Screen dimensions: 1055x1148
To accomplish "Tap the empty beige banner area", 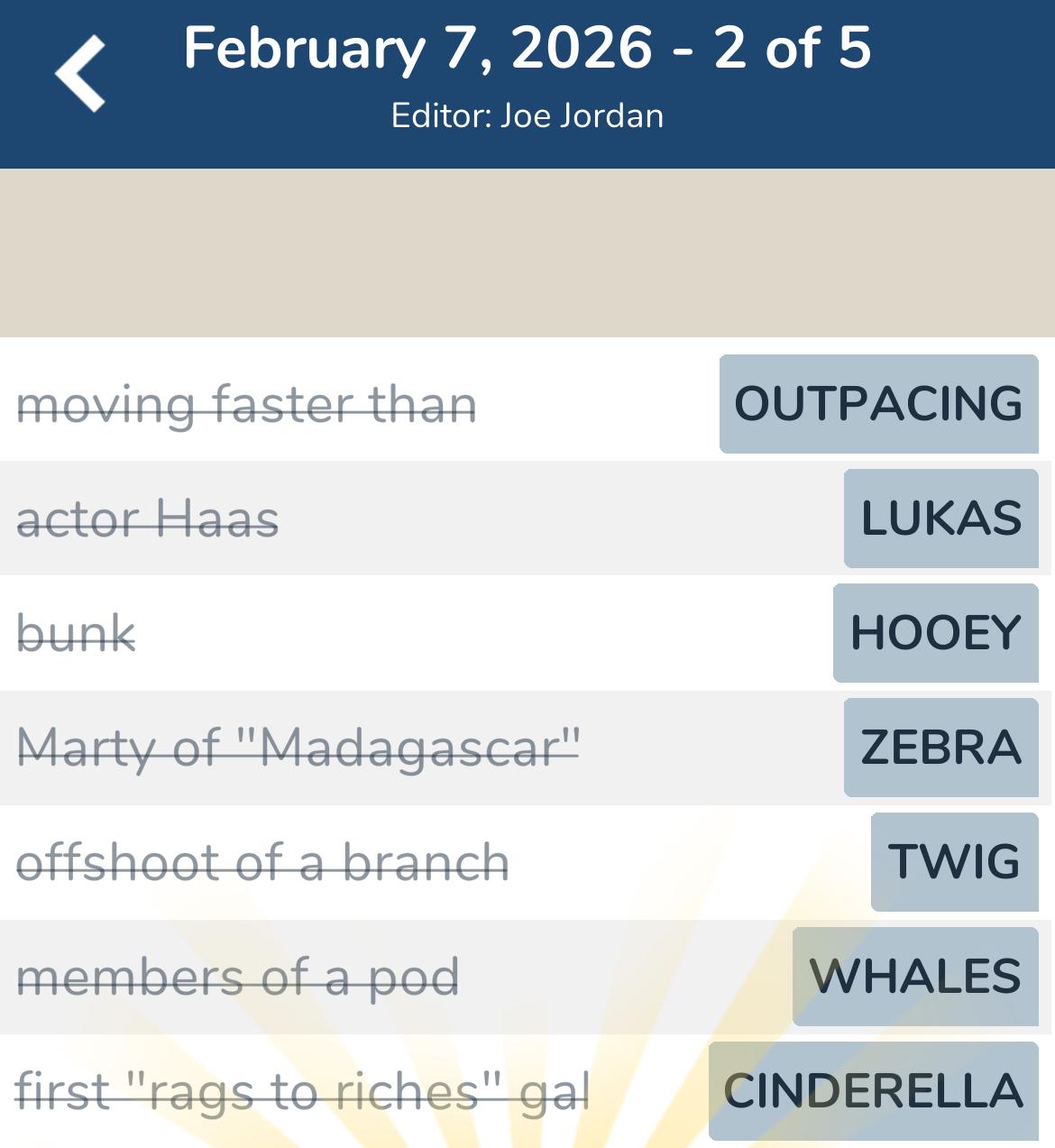I will [x=527, y=253].
